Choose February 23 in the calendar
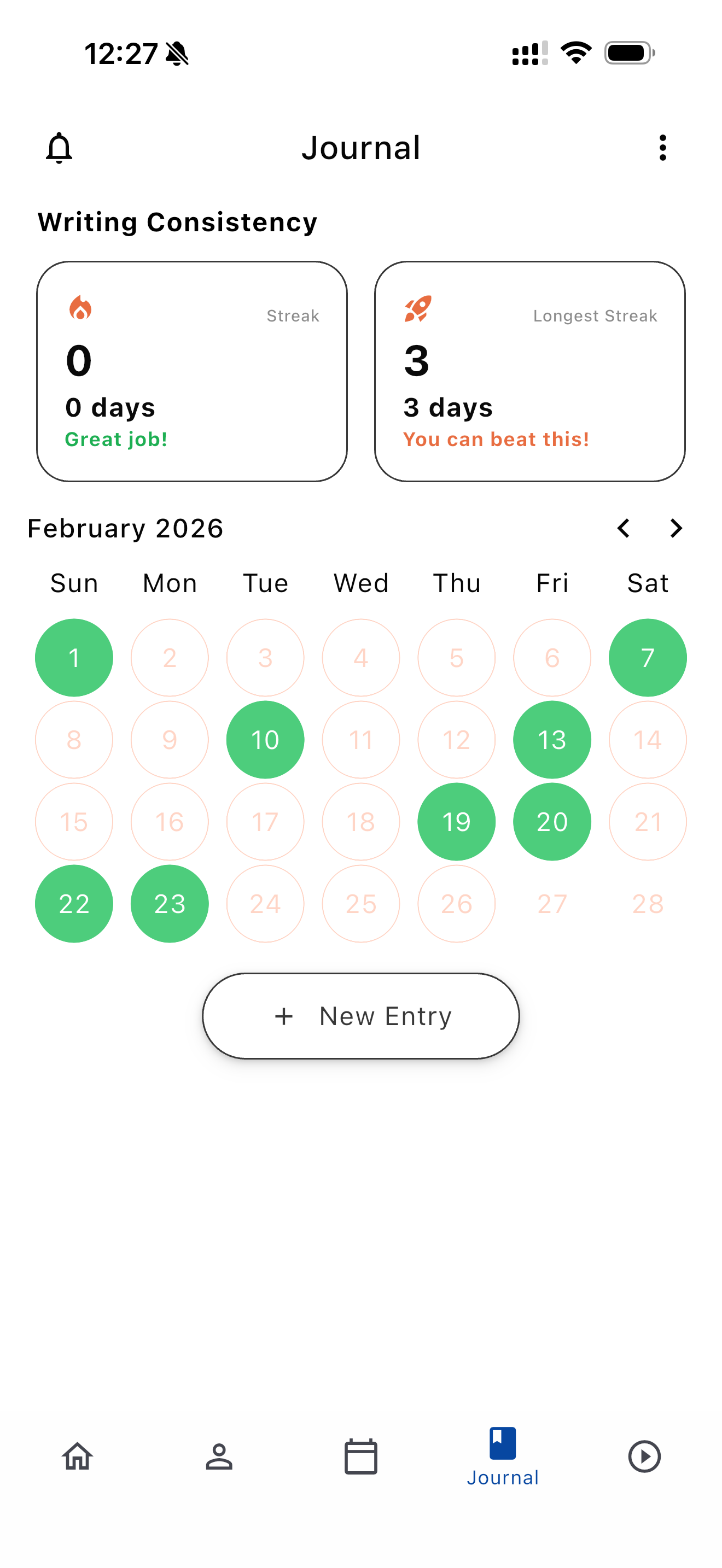 (170, 904)
